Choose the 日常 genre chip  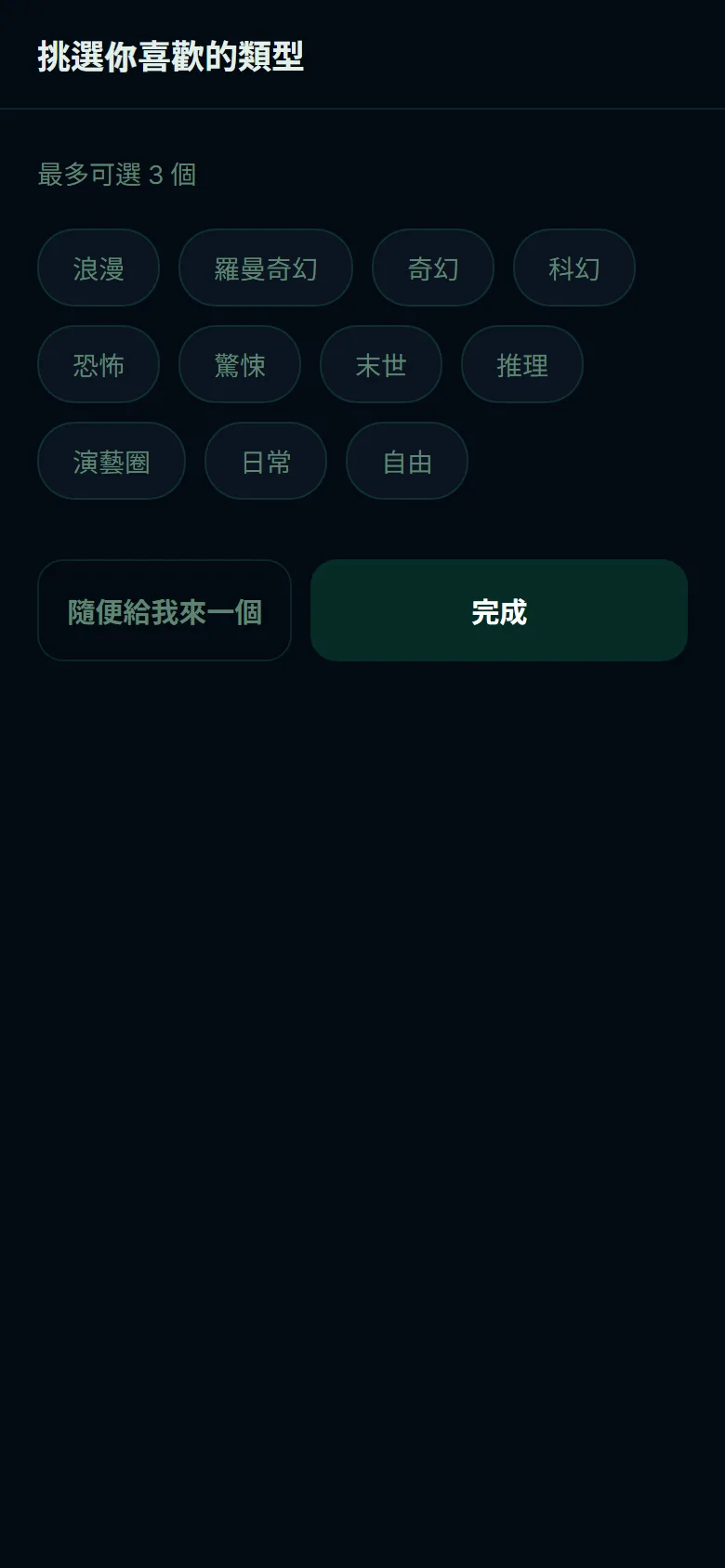point(266,461)
